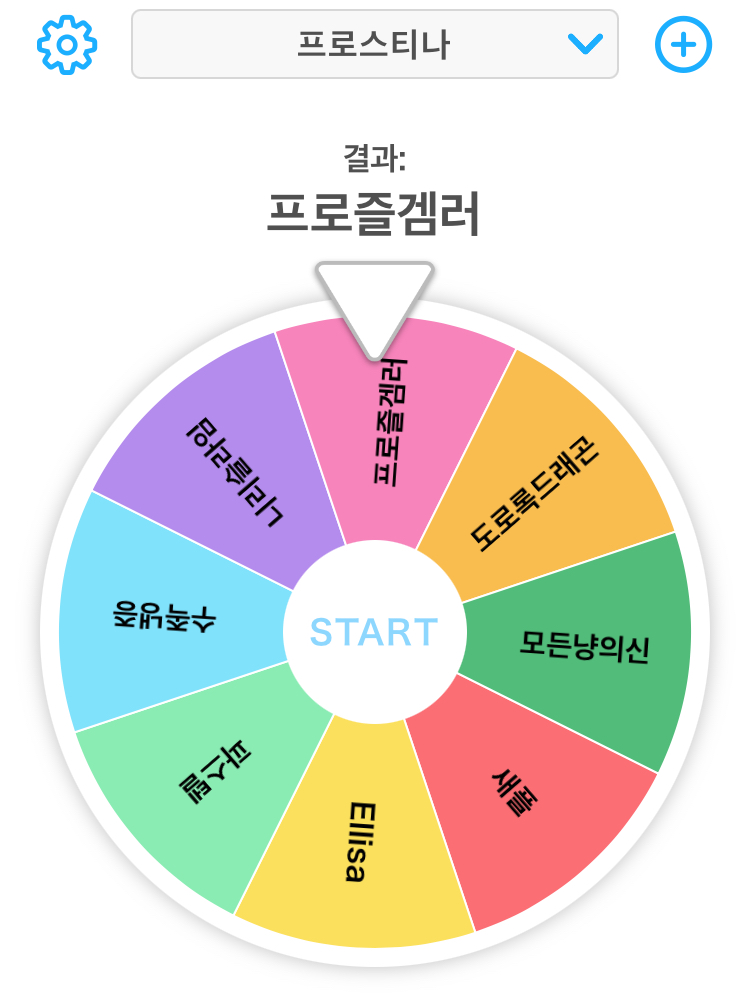Tap START to spin the wheel
Screen dimensions: 750x1006
point(375,632)
